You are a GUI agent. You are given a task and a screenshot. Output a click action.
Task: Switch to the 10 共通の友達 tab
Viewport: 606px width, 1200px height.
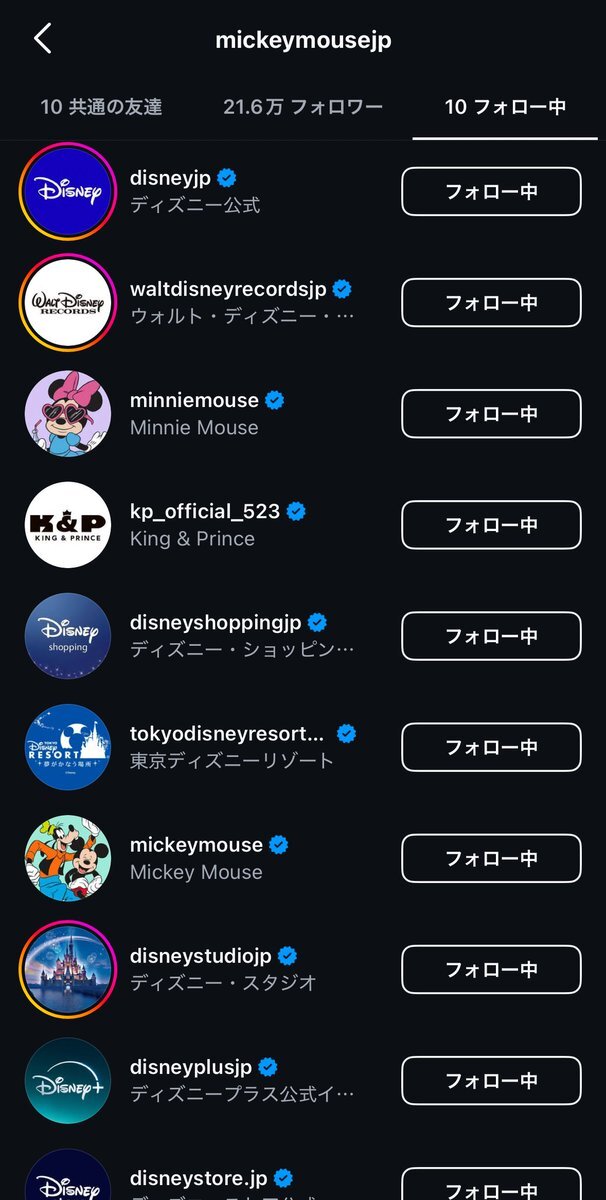click(x=101, y=106)
